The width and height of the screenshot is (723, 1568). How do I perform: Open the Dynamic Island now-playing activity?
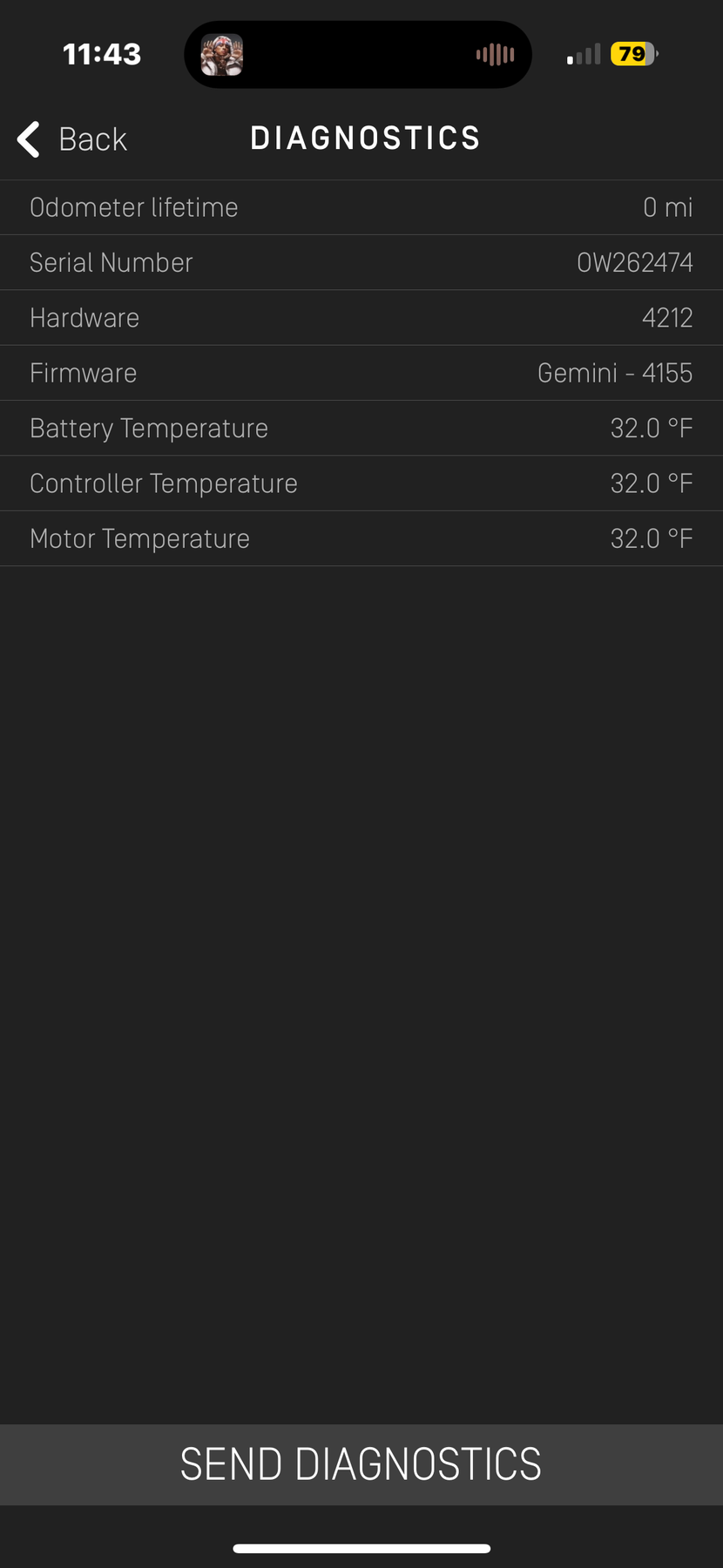[357, 55]
